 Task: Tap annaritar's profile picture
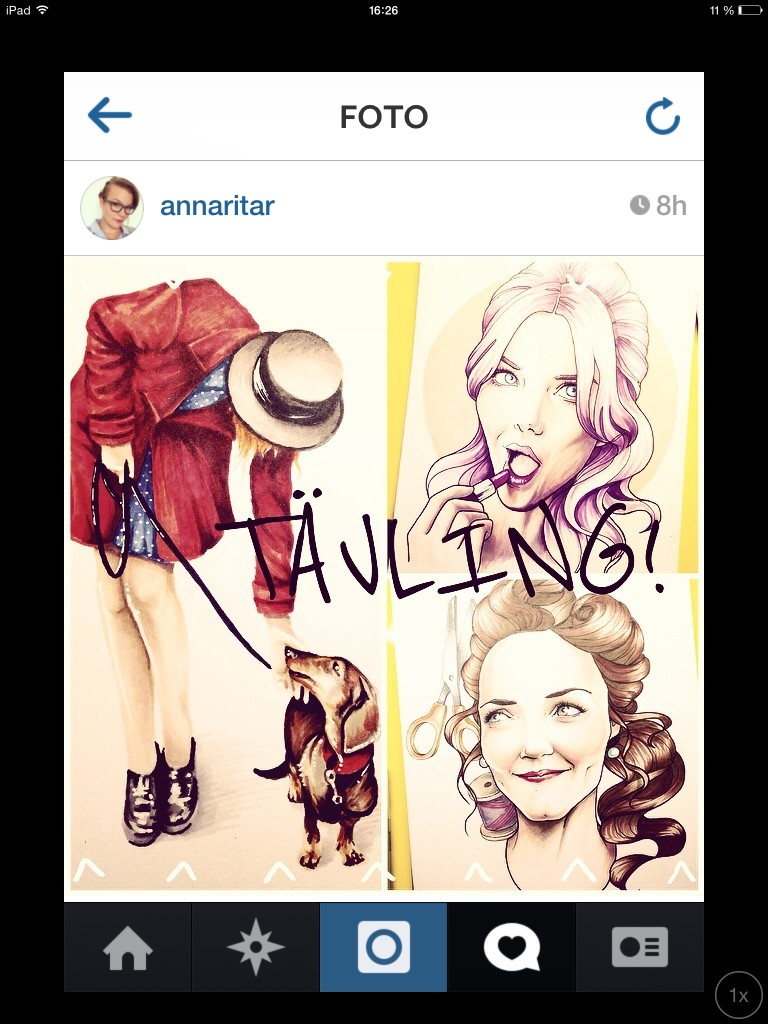coord(112,208)
